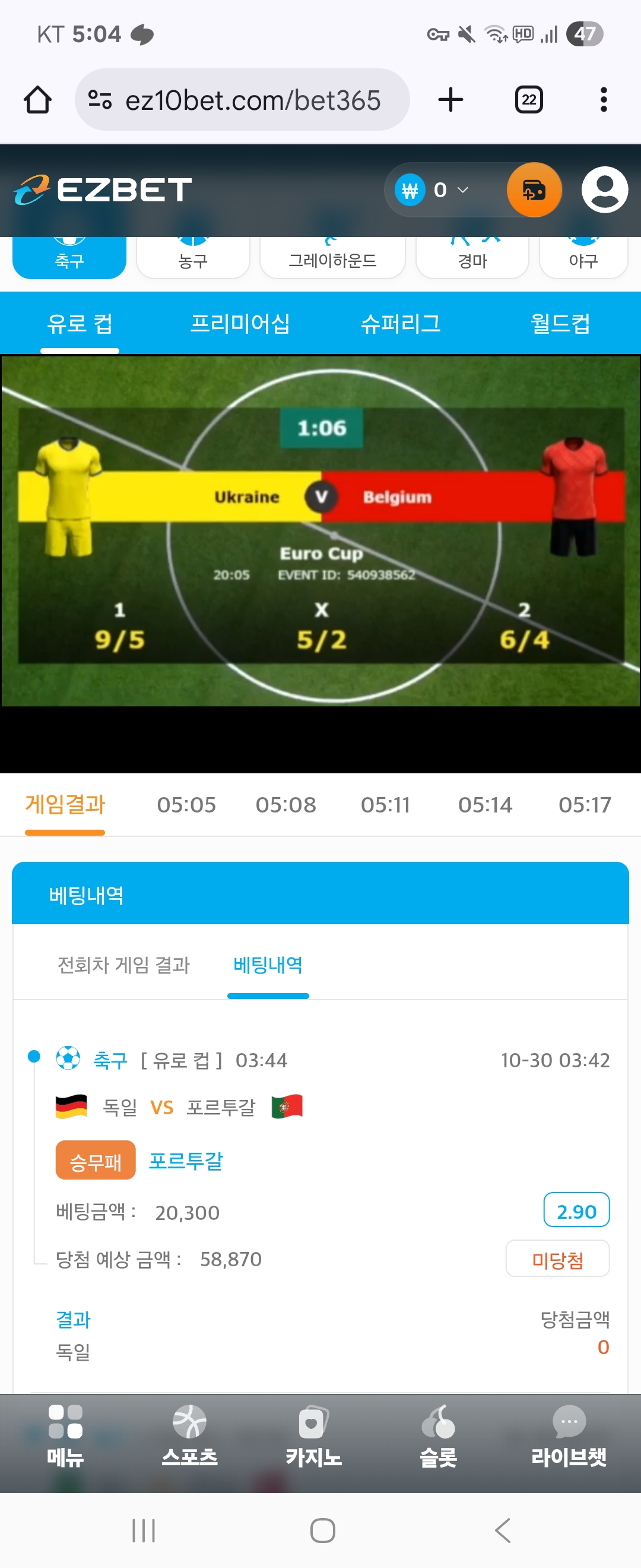The height and width of the screenshot is (1568, 641).
Task: Open the browser home page
Action: tap(37, 100)
